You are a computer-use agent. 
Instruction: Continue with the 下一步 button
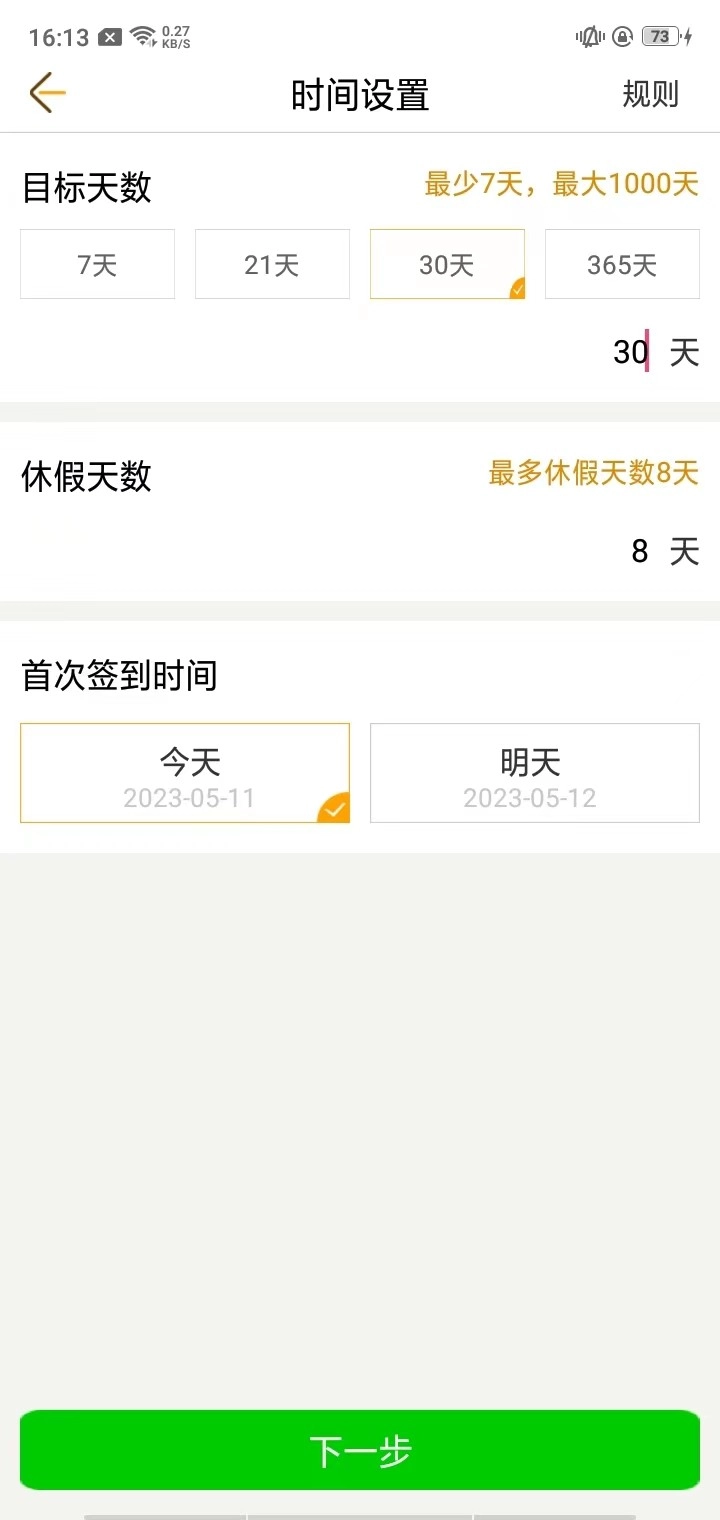click(x=360, y=1450)
